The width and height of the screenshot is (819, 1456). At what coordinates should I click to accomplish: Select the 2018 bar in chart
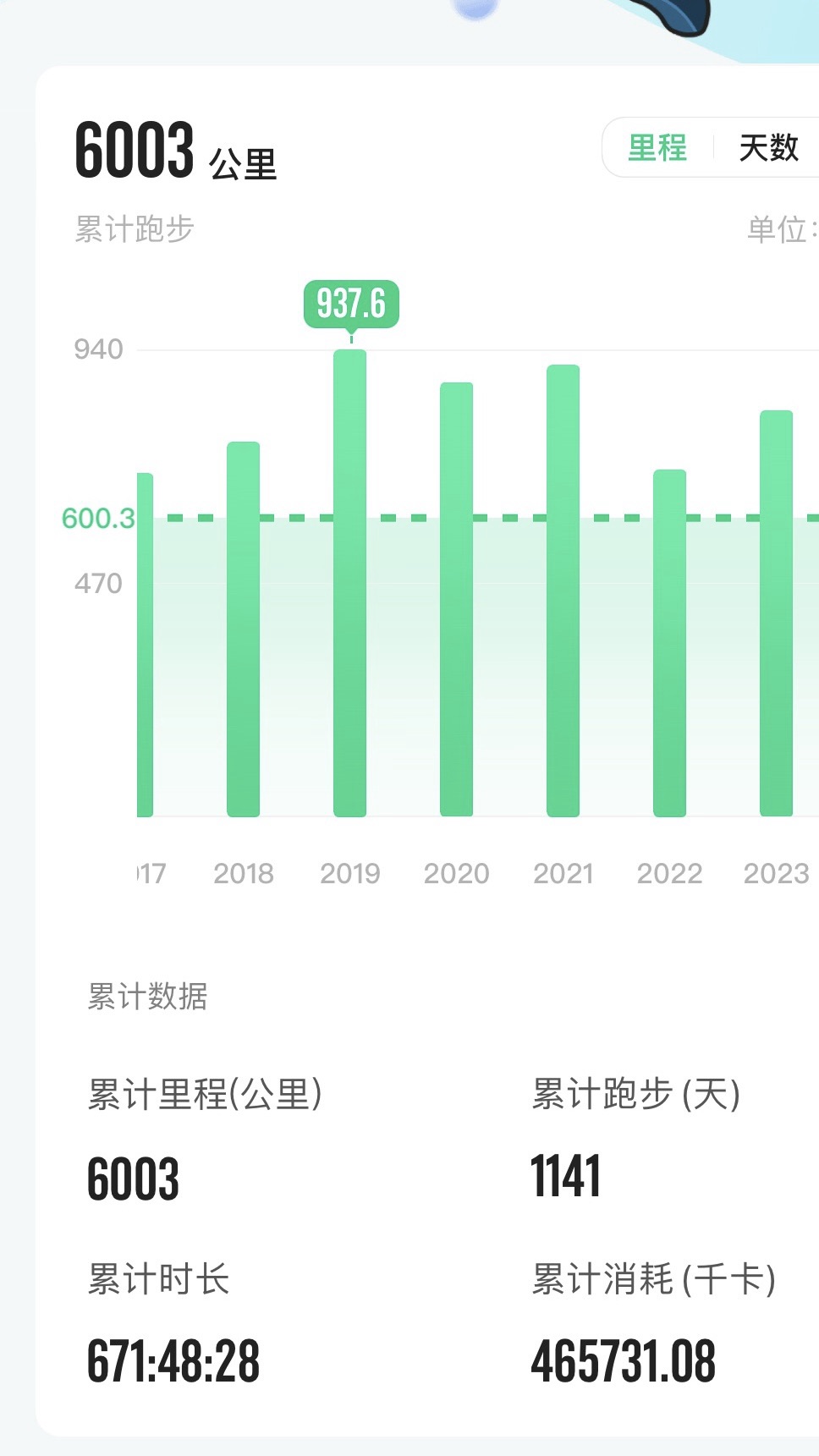(244, 629)
